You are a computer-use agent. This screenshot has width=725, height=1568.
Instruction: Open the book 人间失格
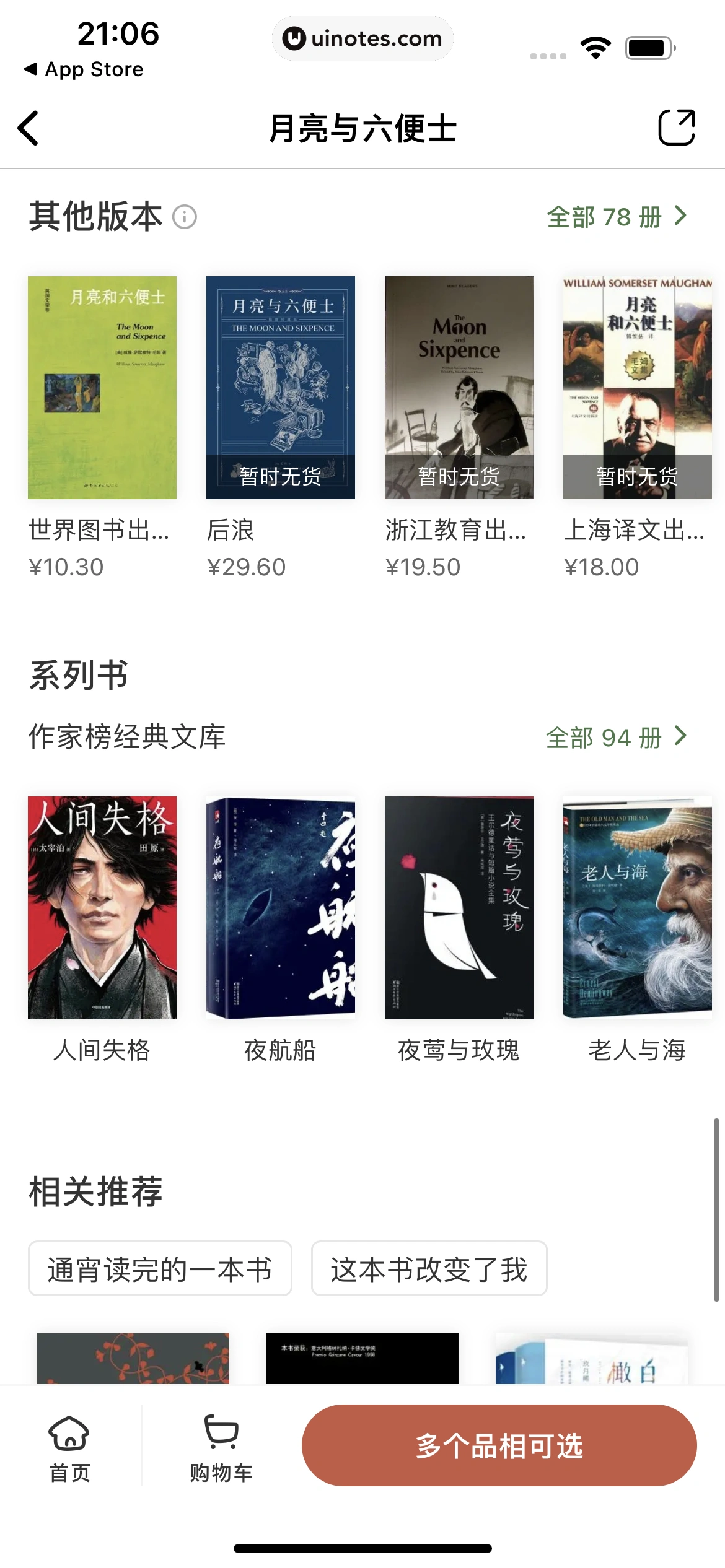pos(102,908)
